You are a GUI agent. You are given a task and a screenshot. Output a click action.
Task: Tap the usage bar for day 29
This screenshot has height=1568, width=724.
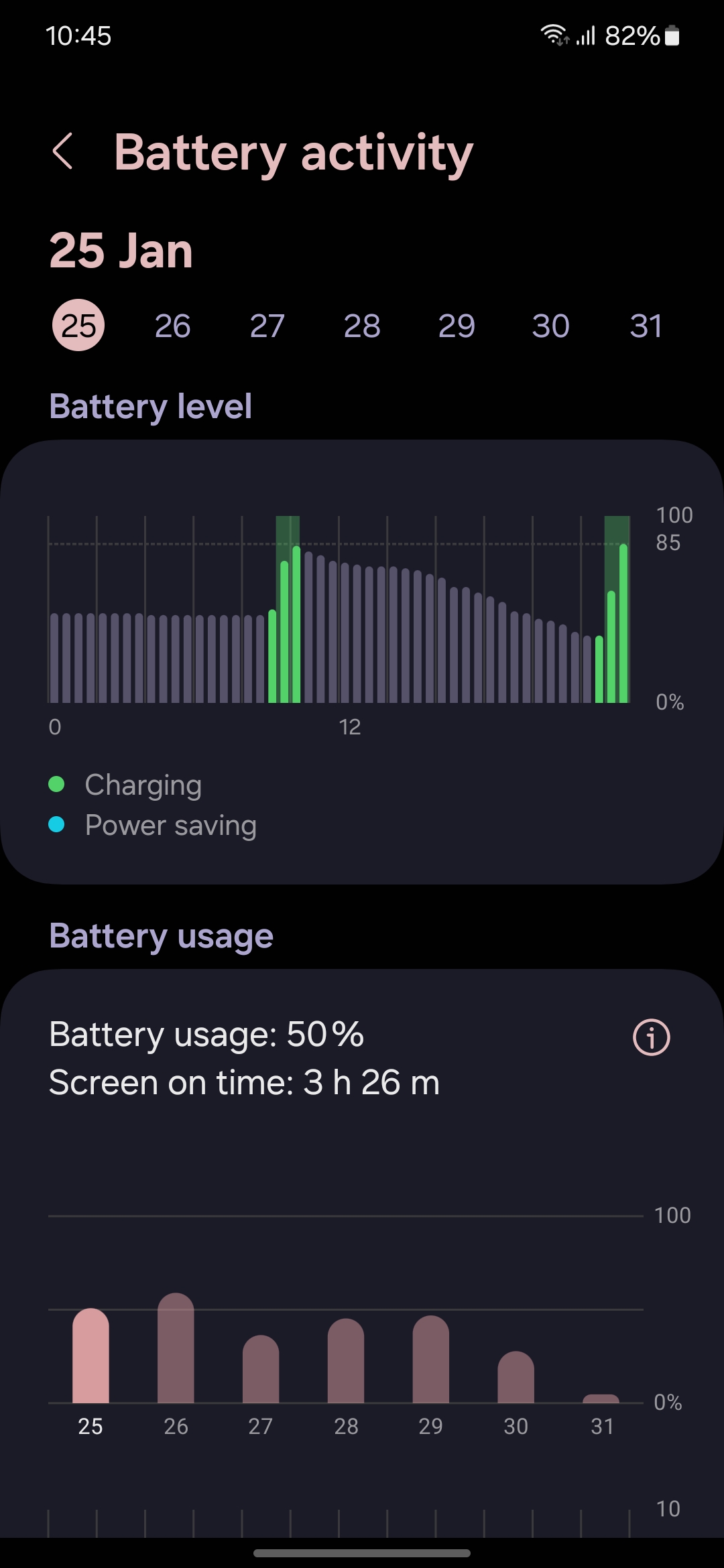coord(430,1360)
